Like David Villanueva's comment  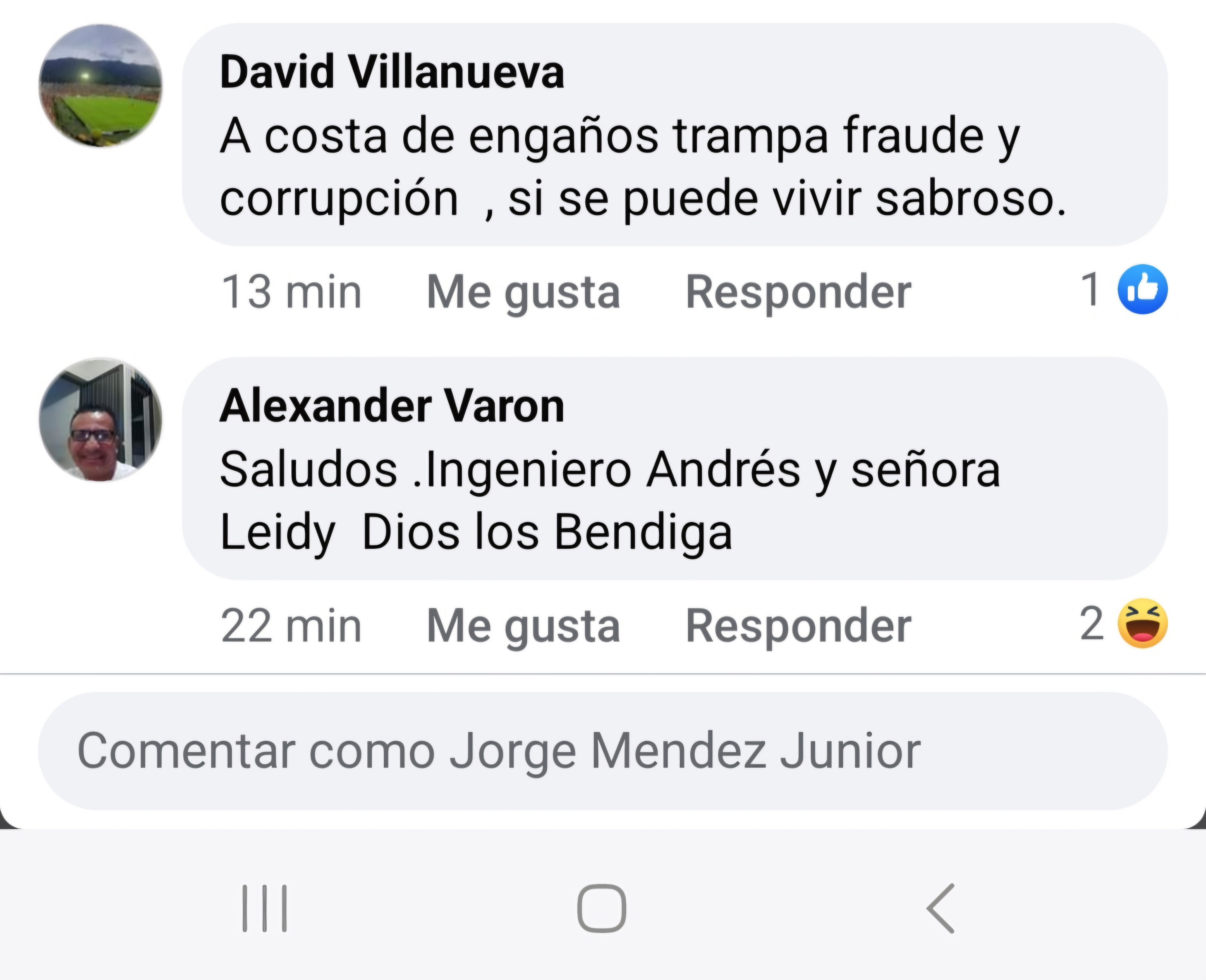[523, 291]
